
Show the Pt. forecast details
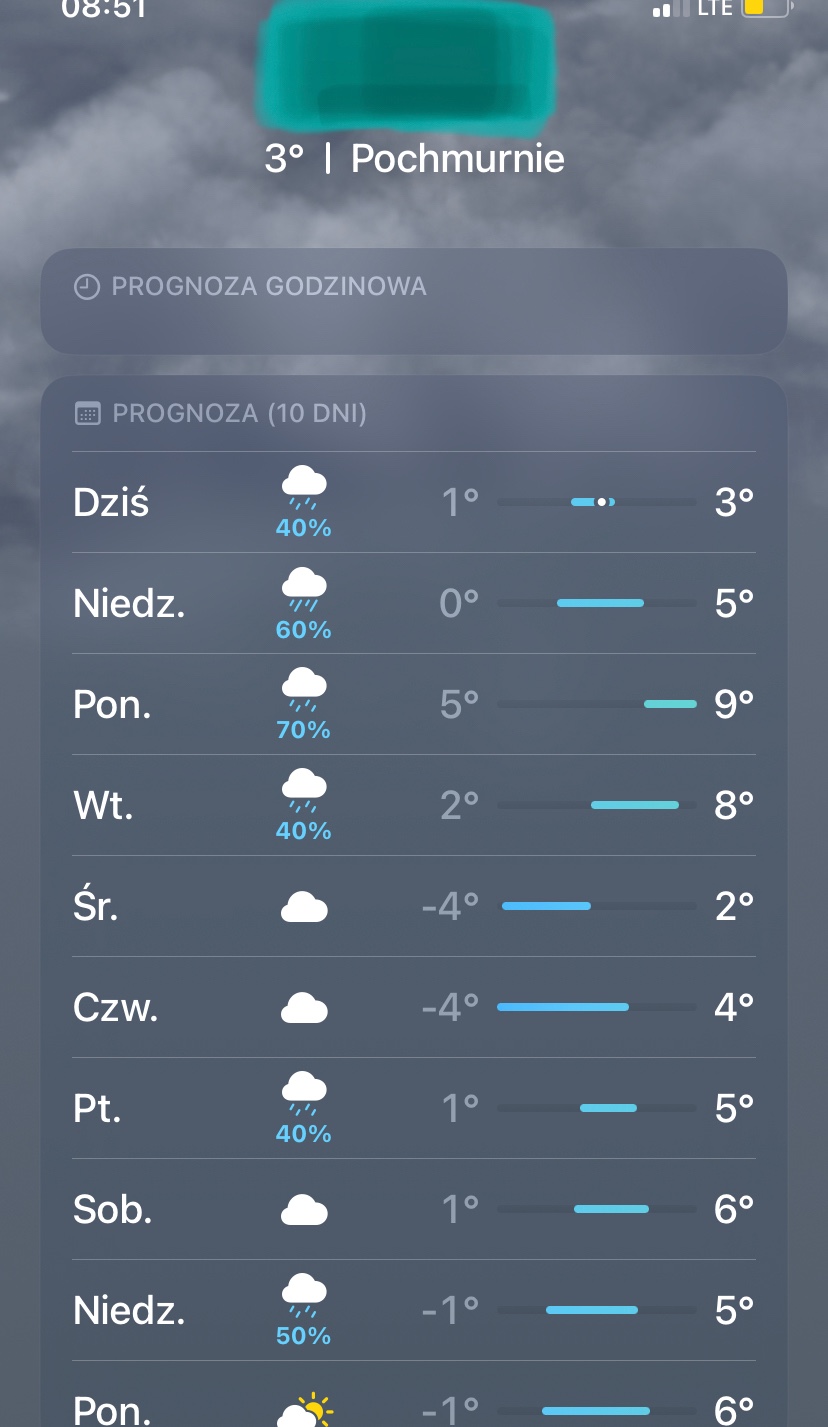[414, 1108]
